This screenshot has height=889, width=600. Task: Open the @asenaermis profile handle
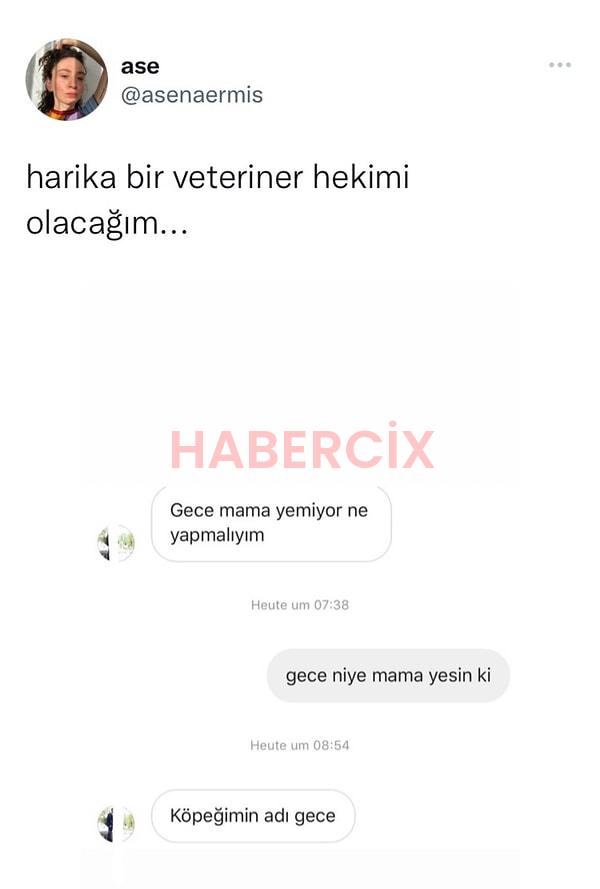[x=192, y=95]
